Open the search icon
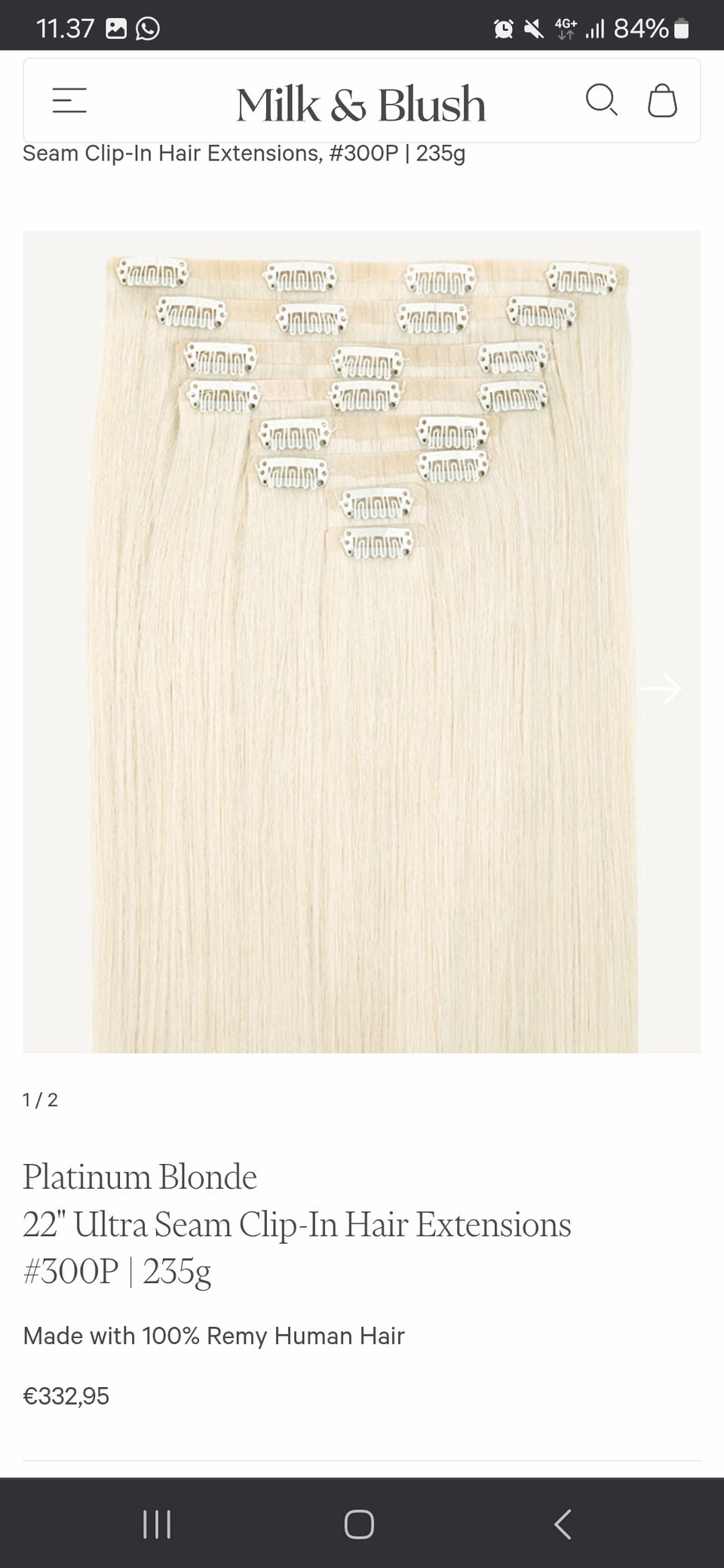This screenshot has height=1568, width=724. (x=601, y=100)
